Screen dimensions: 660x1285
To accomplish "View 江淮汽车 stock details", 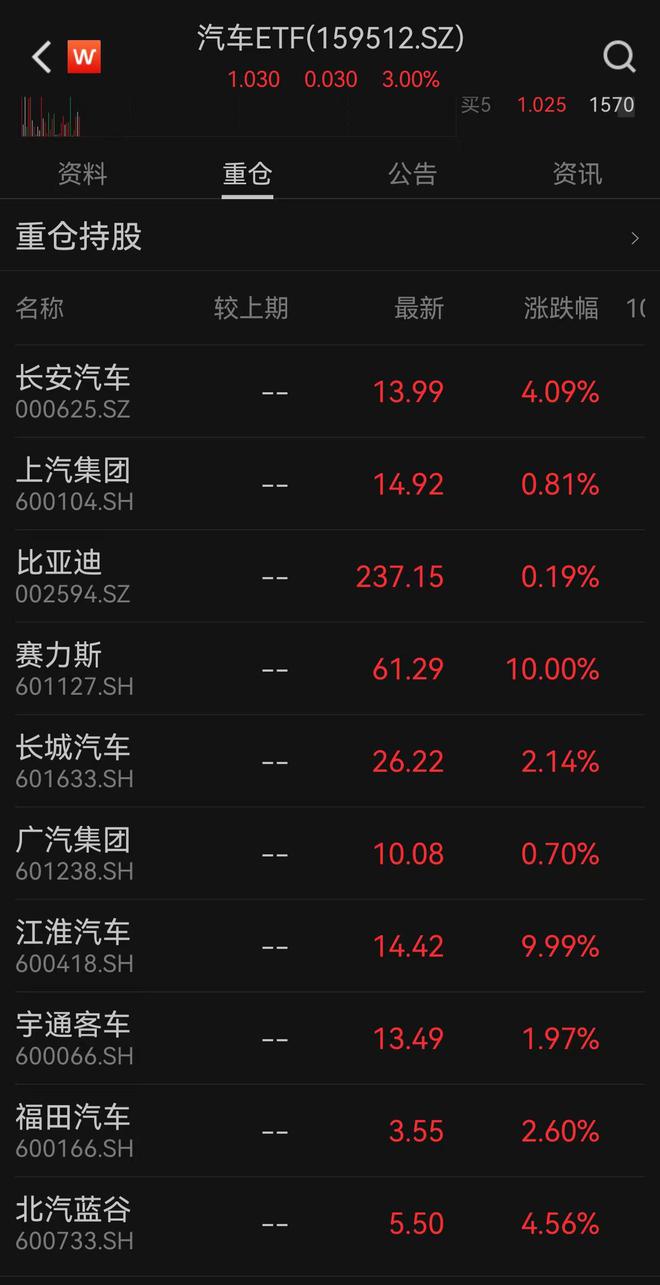I will point(330,946).
